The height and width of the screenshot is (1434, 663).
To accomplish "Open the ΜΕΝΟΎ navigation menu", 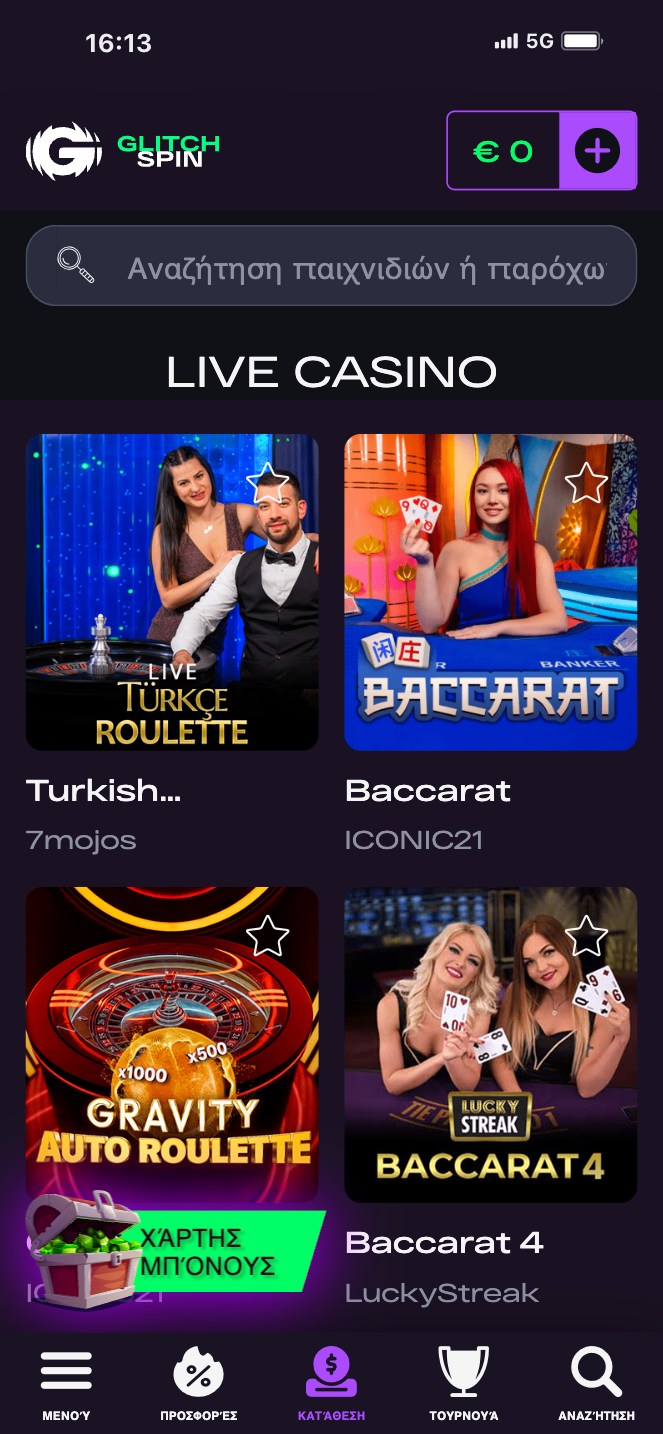I will click(x=66, y=1384).
